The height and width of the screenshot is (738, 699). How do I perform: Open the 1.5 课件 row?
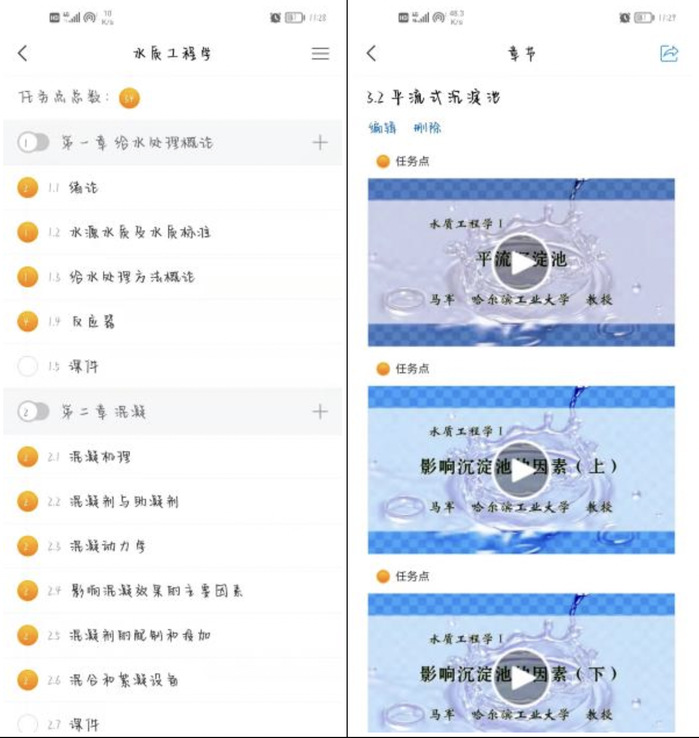pos(84,367)
